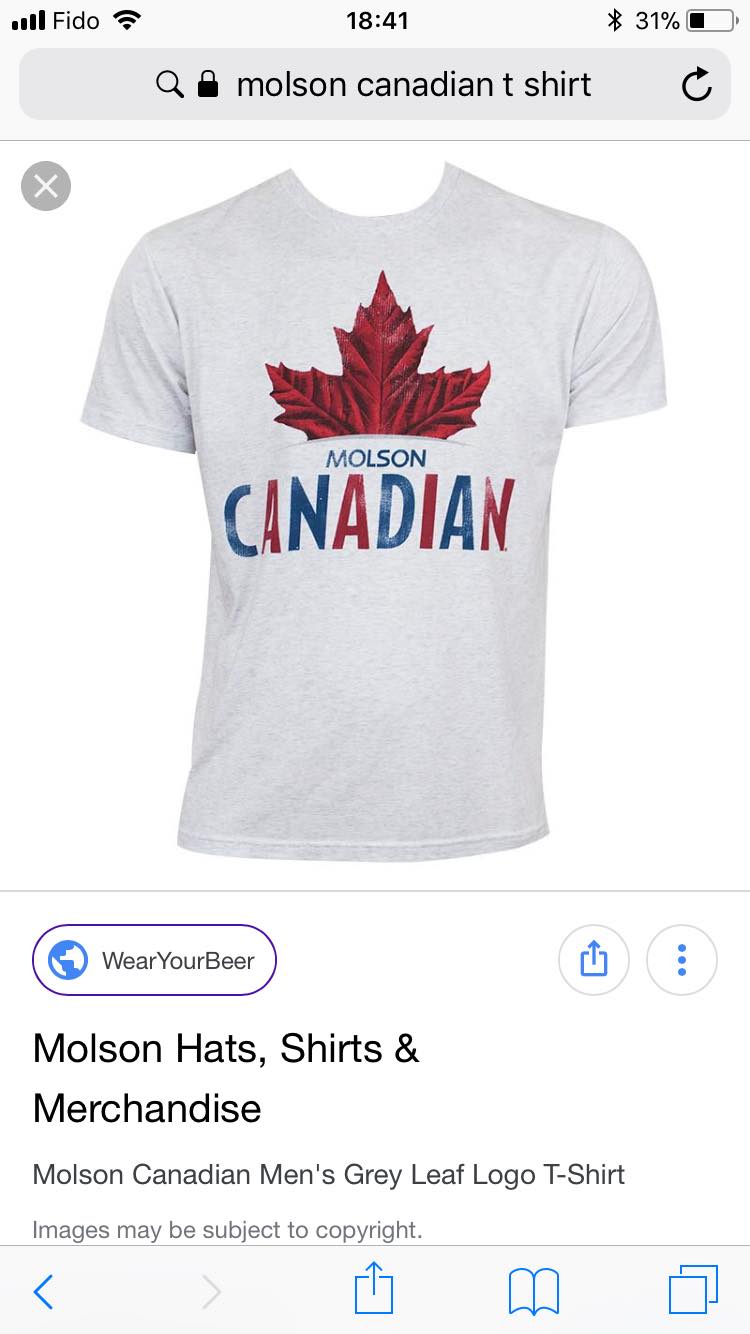Open the three-dot more options menu
The width and height of the screenshot is (750, 1334).
coord(682,960)
